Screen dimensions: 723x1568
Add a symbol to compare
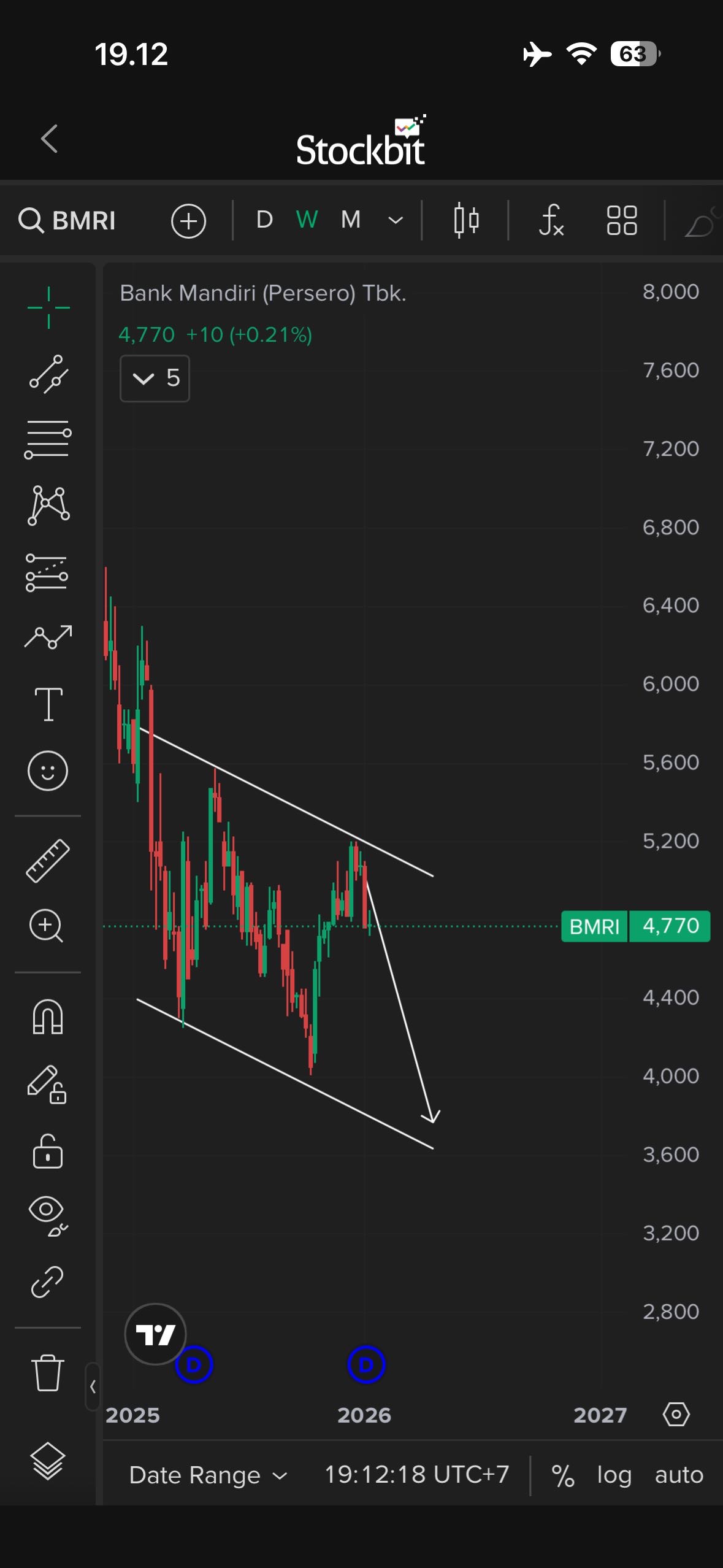click(x=188, y=221)
